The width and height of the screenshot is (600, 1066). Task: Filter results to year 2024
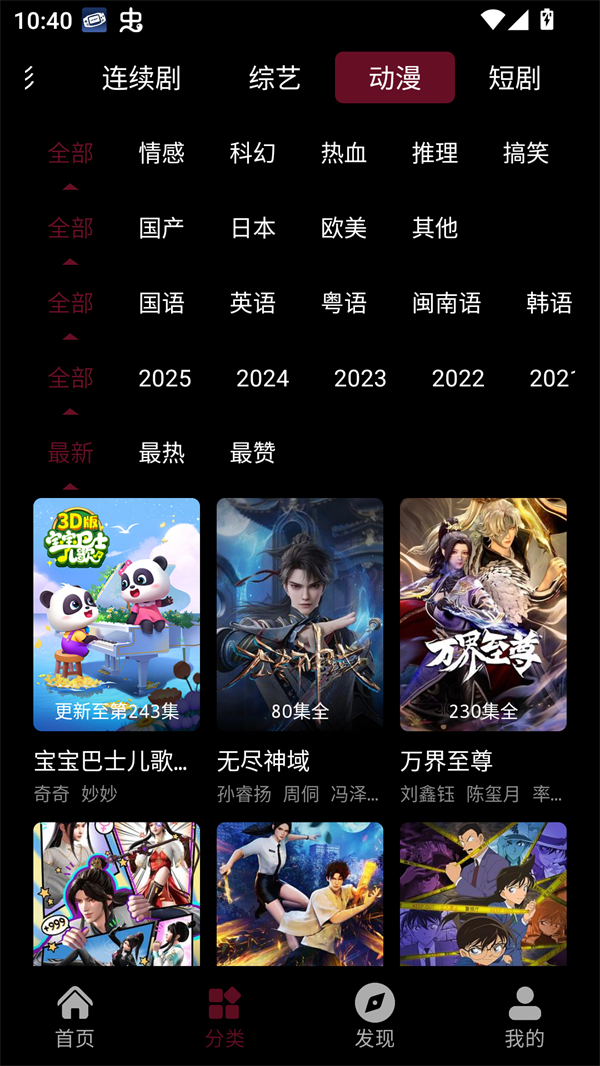coord(262,378)
